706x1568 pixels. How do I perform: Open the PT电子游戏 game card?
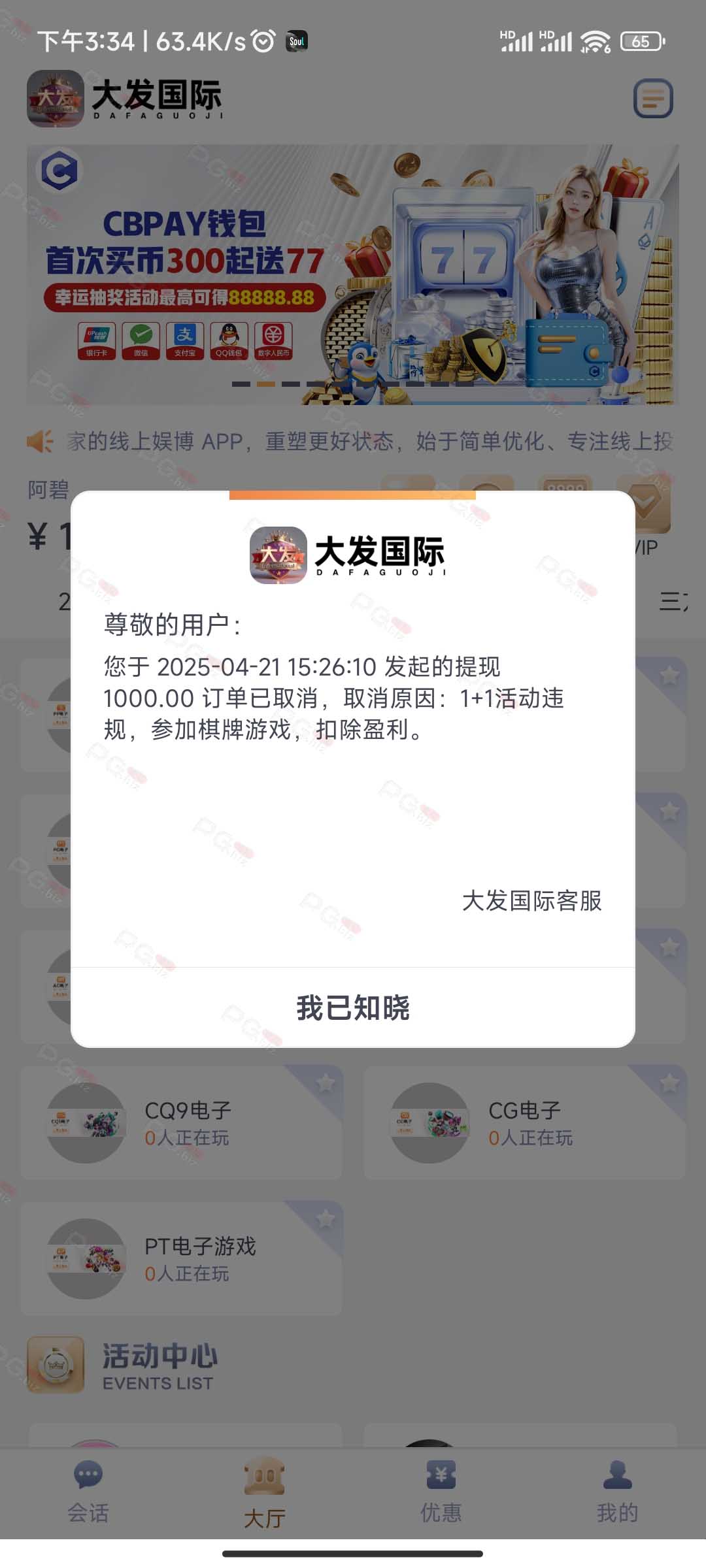click(x=182, y=1258)
